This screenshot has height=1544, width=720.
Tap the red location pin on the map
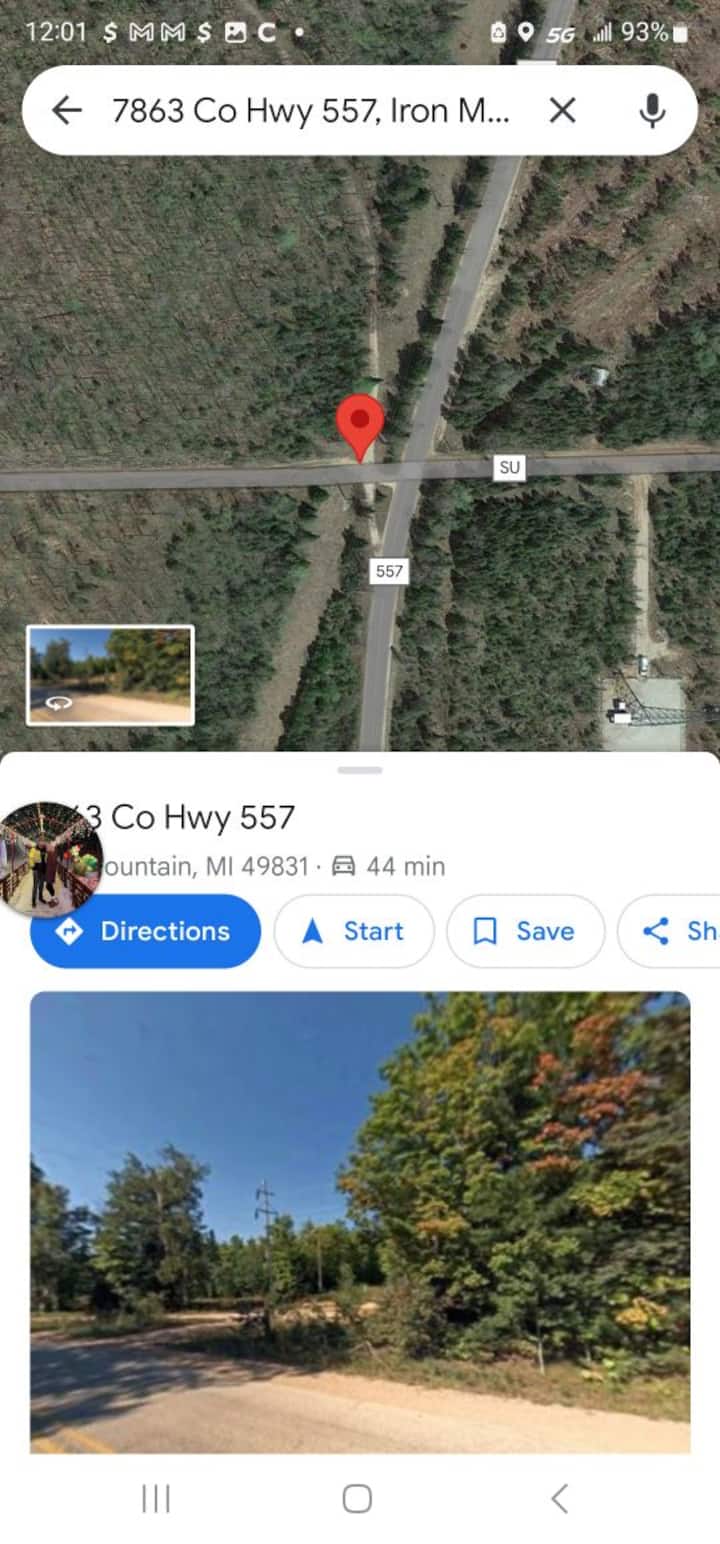coord(360,422)
